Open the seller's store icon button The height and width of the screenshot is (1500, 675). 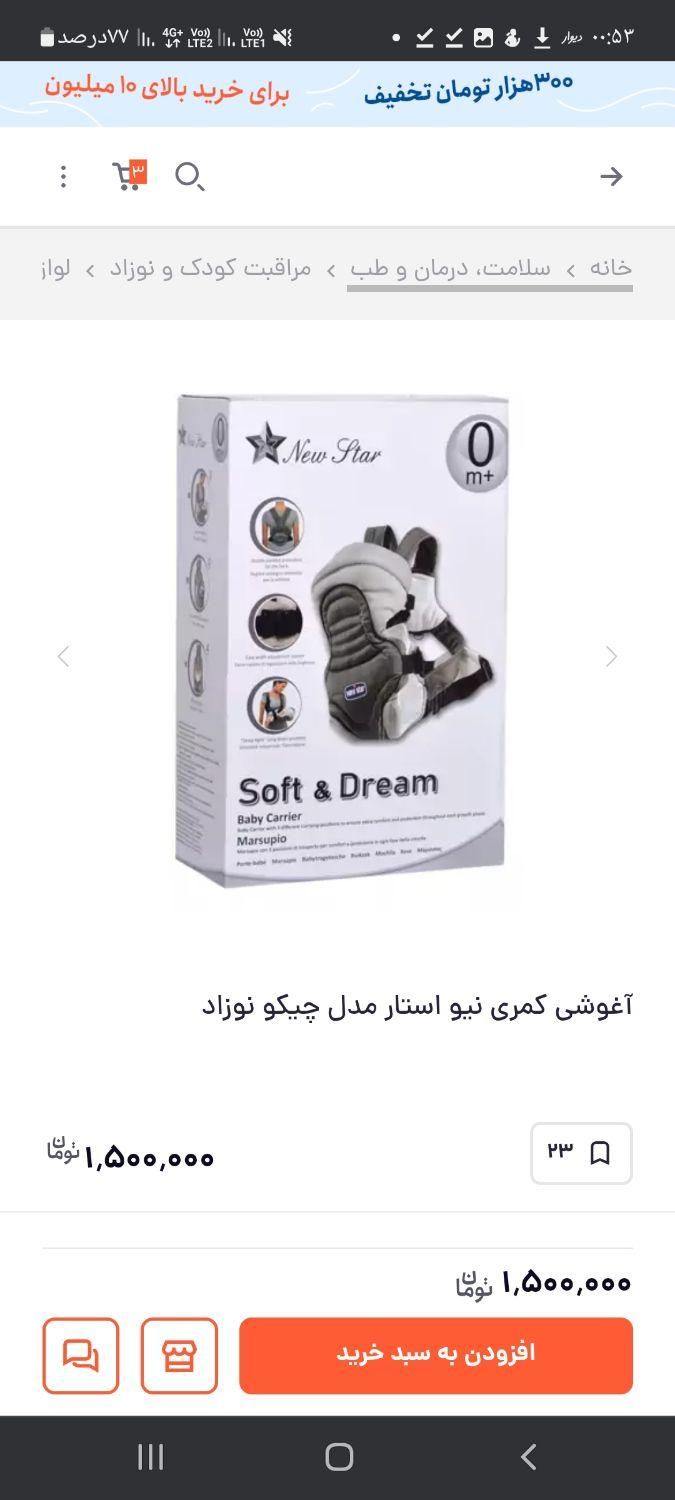pyautogui.click(x=179, y=1356)
